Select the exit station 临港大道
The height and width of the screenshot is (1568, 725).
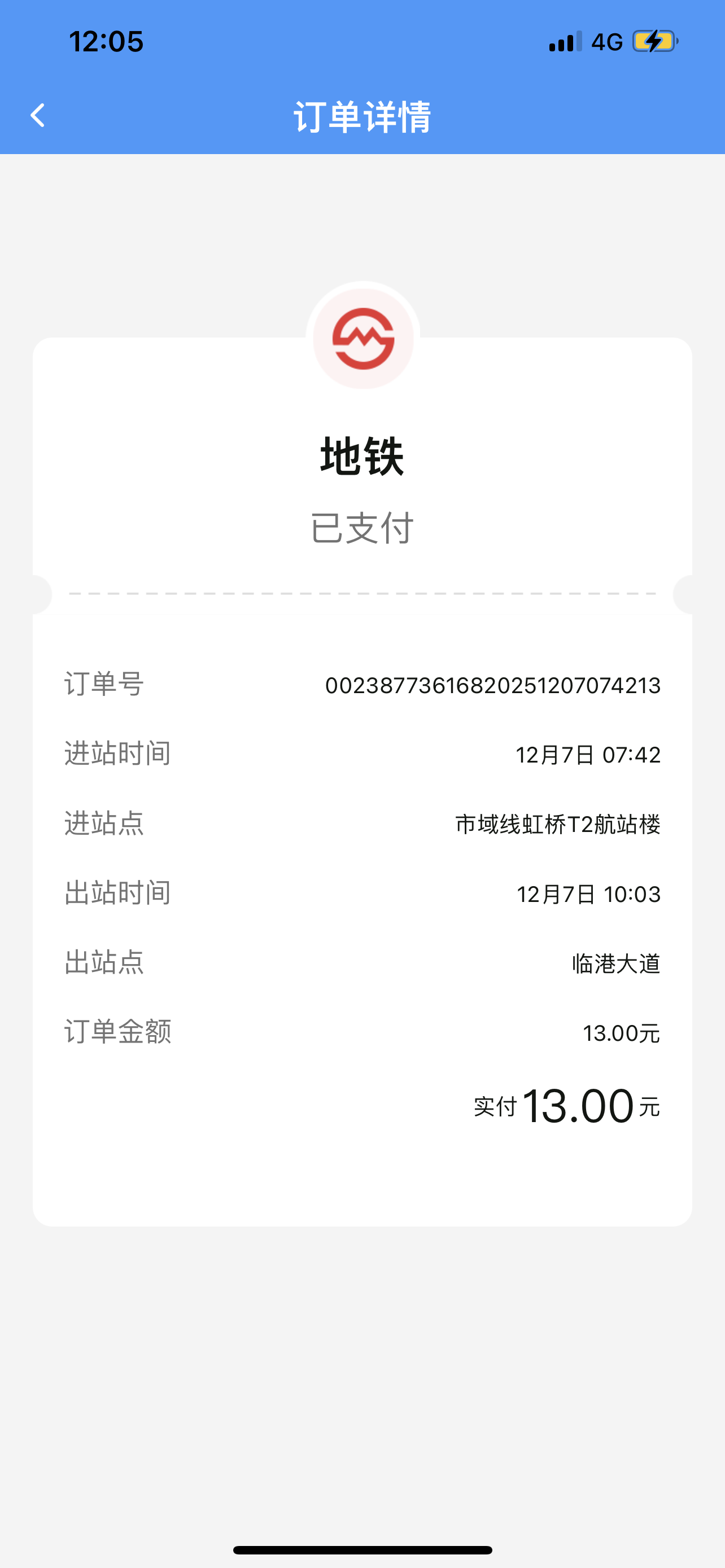(617, 962)
